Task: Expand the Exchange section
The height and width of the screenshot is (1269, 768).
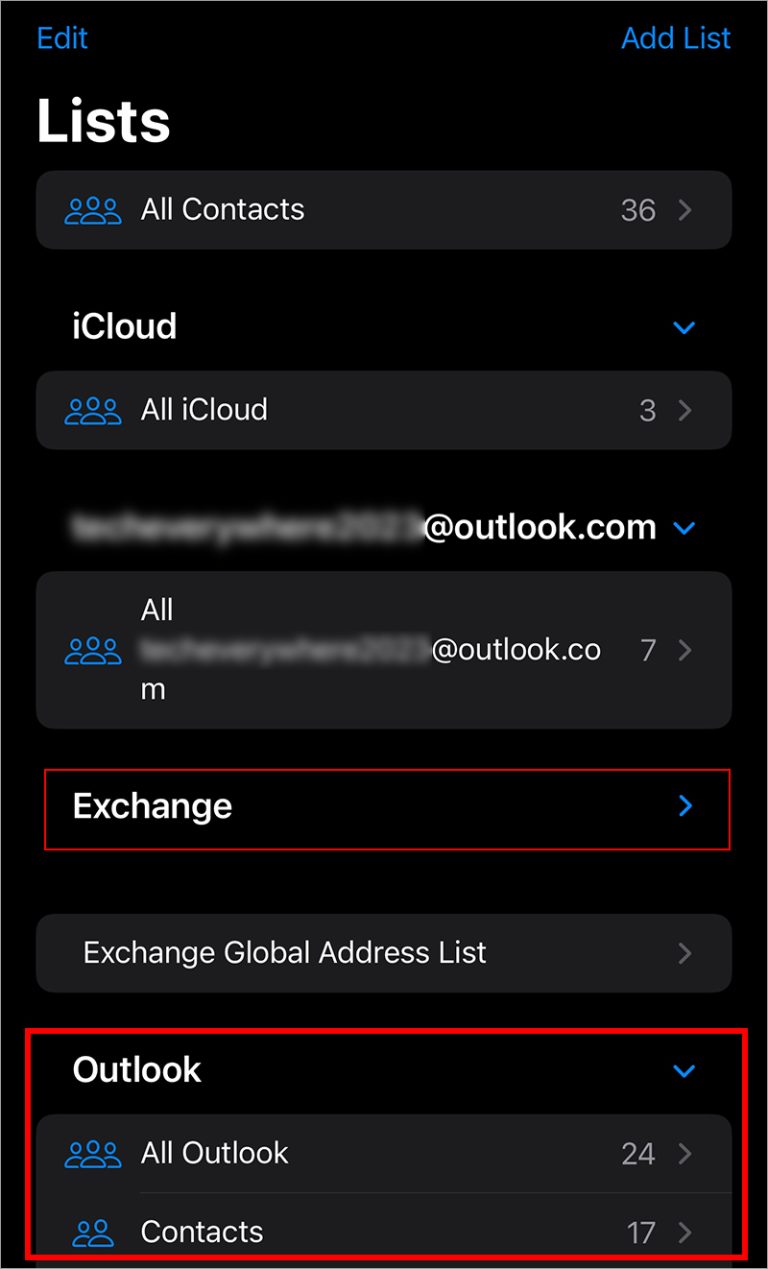Action: [x=684, y=806]
